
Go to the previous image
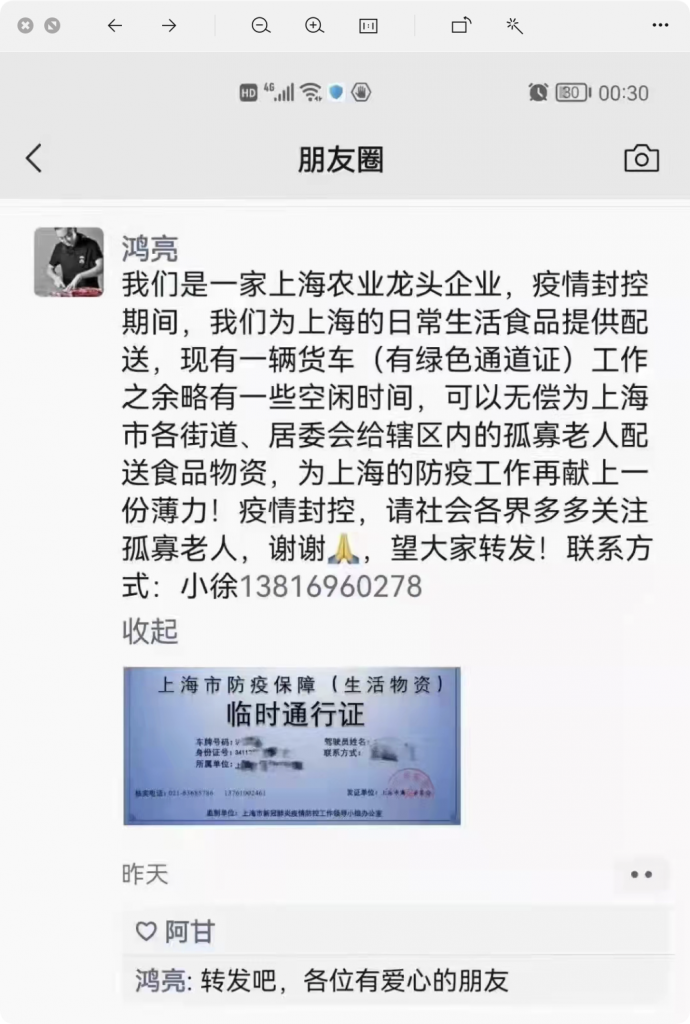pos(115,26)
